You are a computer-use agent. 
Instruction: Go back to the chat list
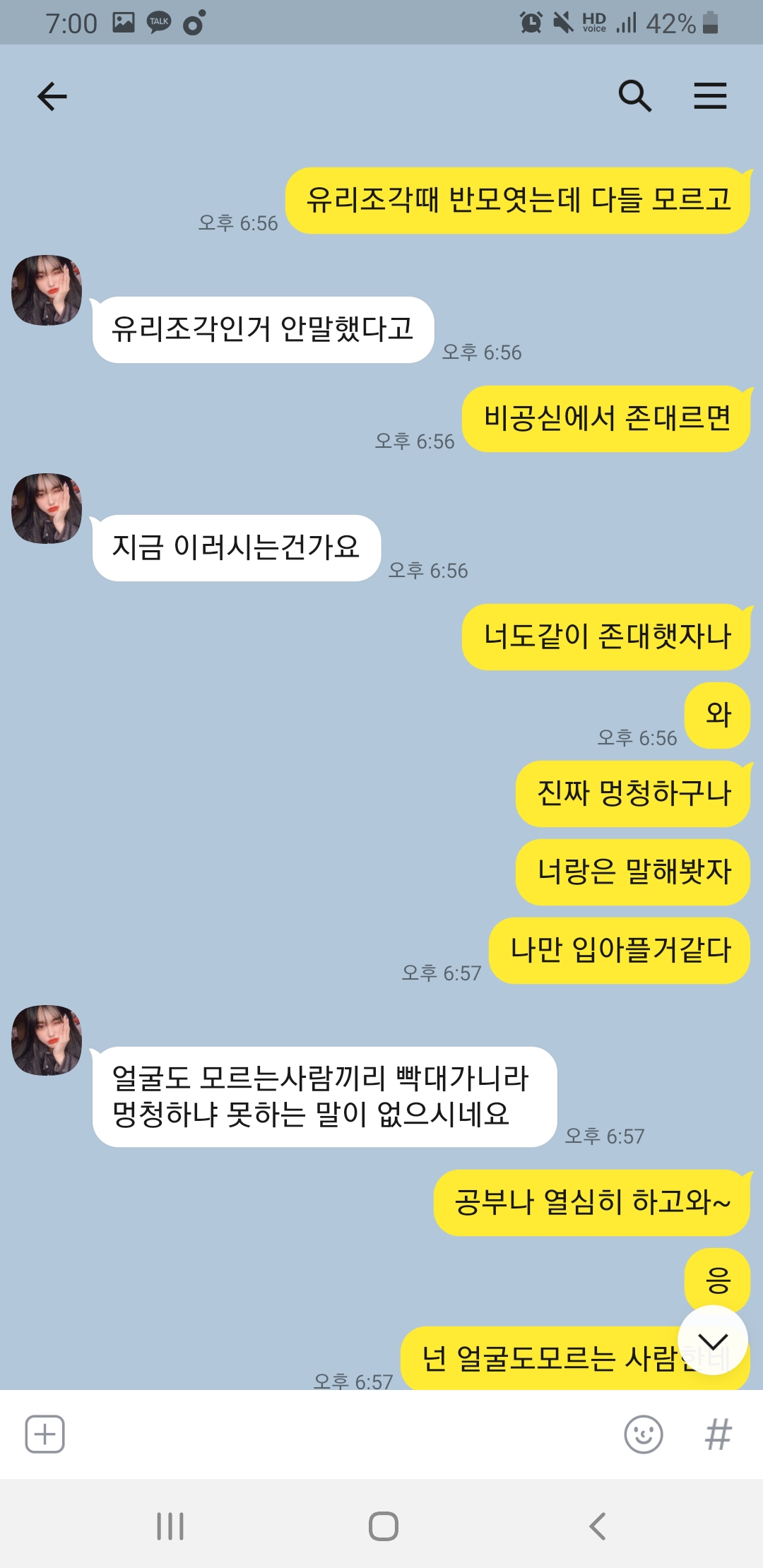coord(52,96)
